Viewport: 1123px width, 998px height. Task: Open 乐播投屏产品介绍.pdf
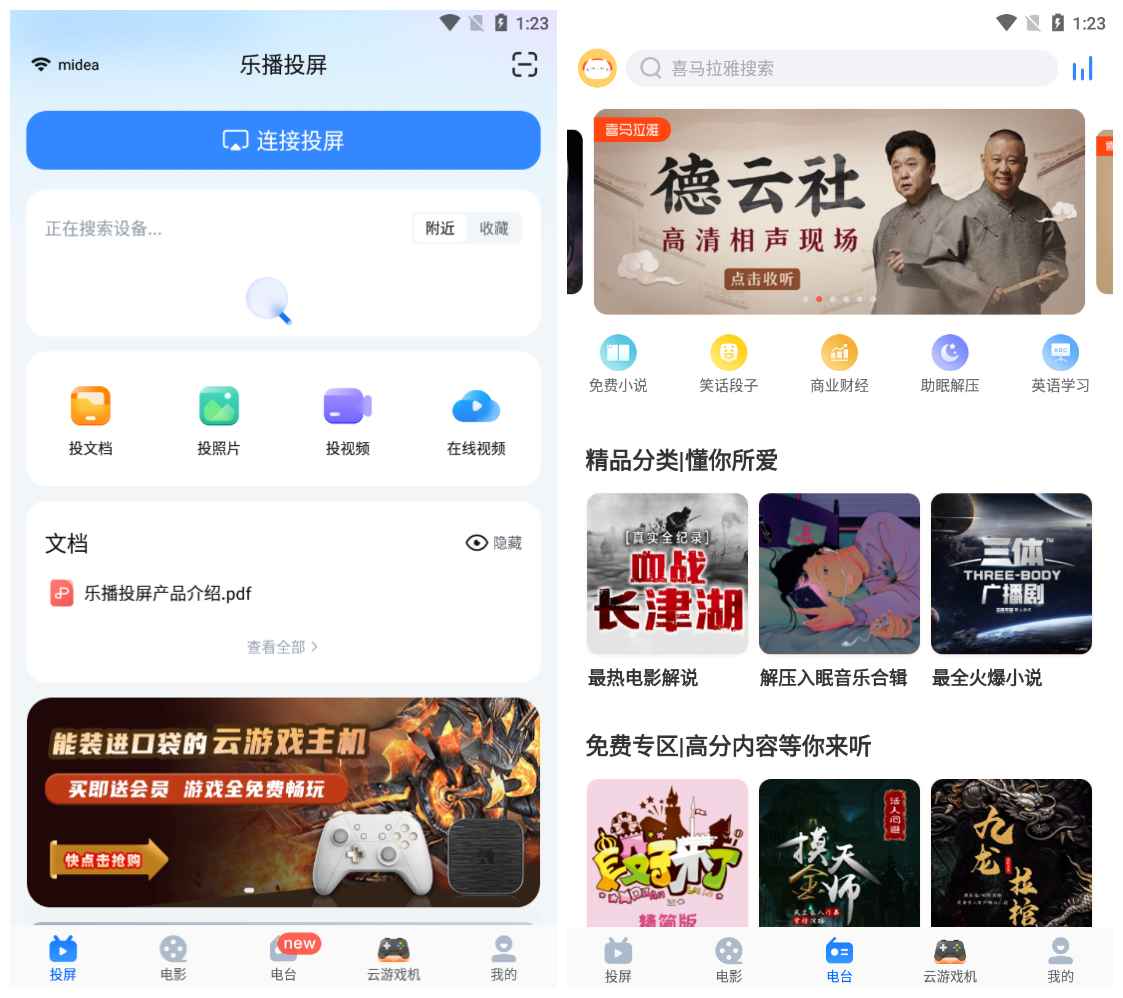[x=167, y=593]
